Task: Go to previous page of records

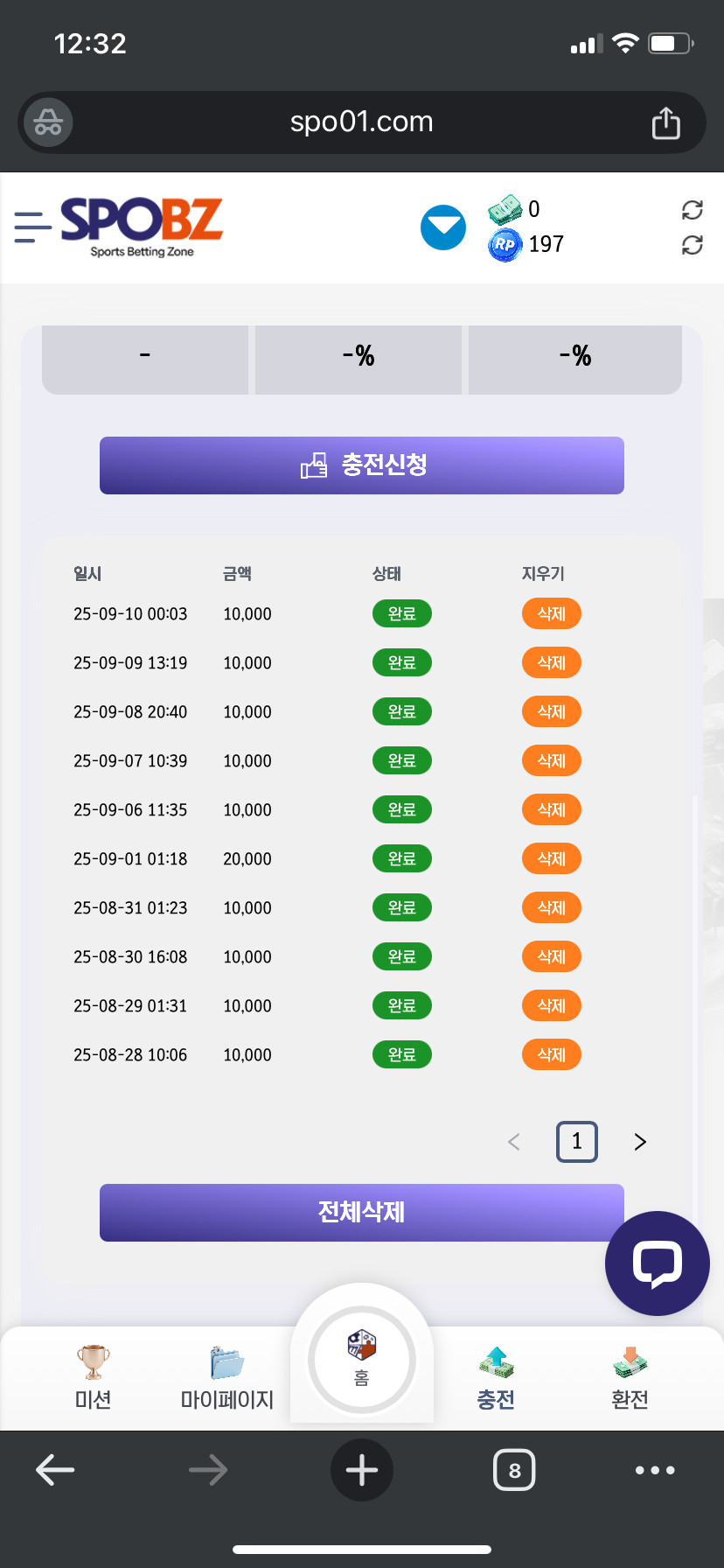Action: (514, 1142)
